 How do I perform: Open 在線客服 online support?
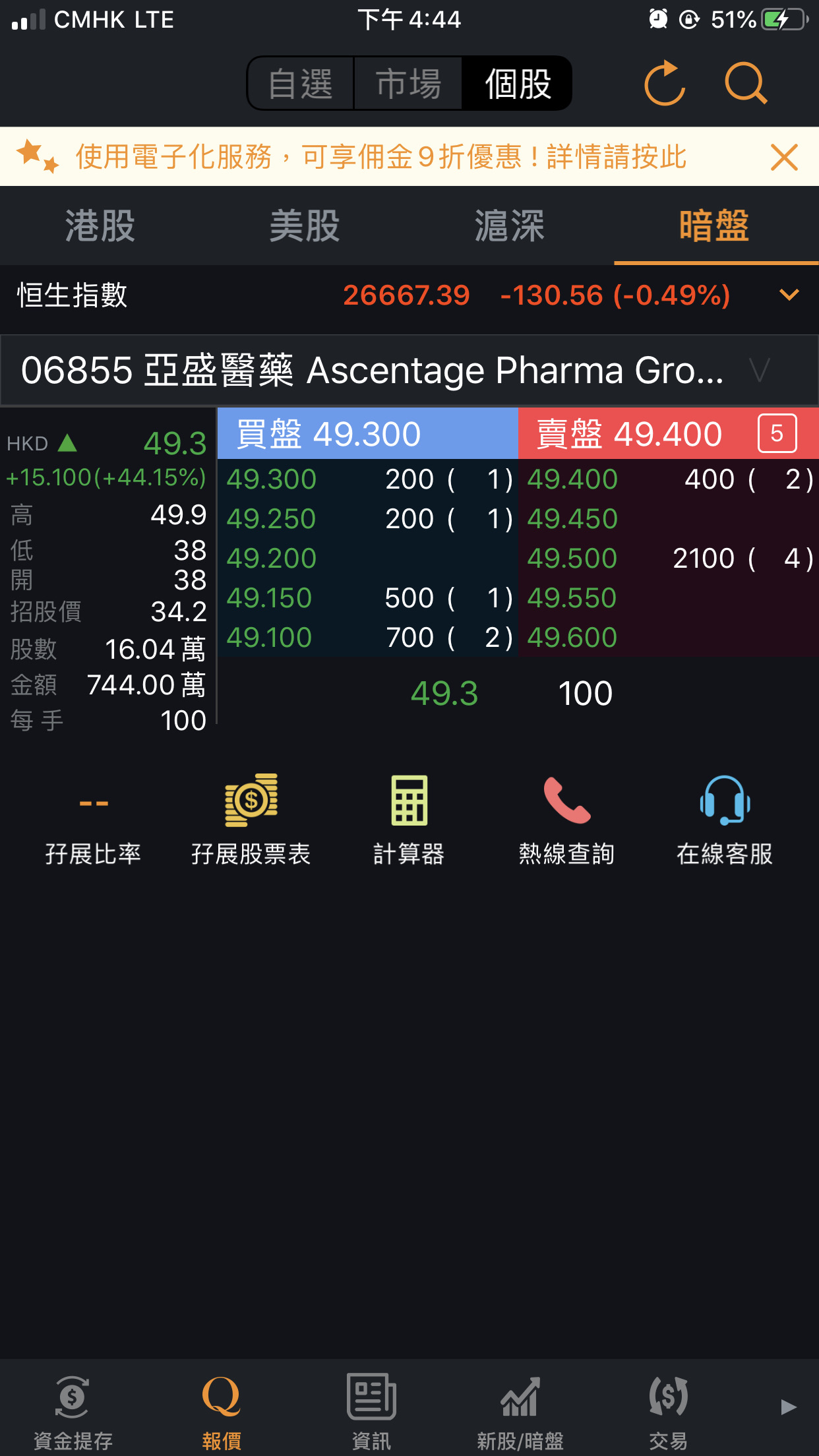724,820
